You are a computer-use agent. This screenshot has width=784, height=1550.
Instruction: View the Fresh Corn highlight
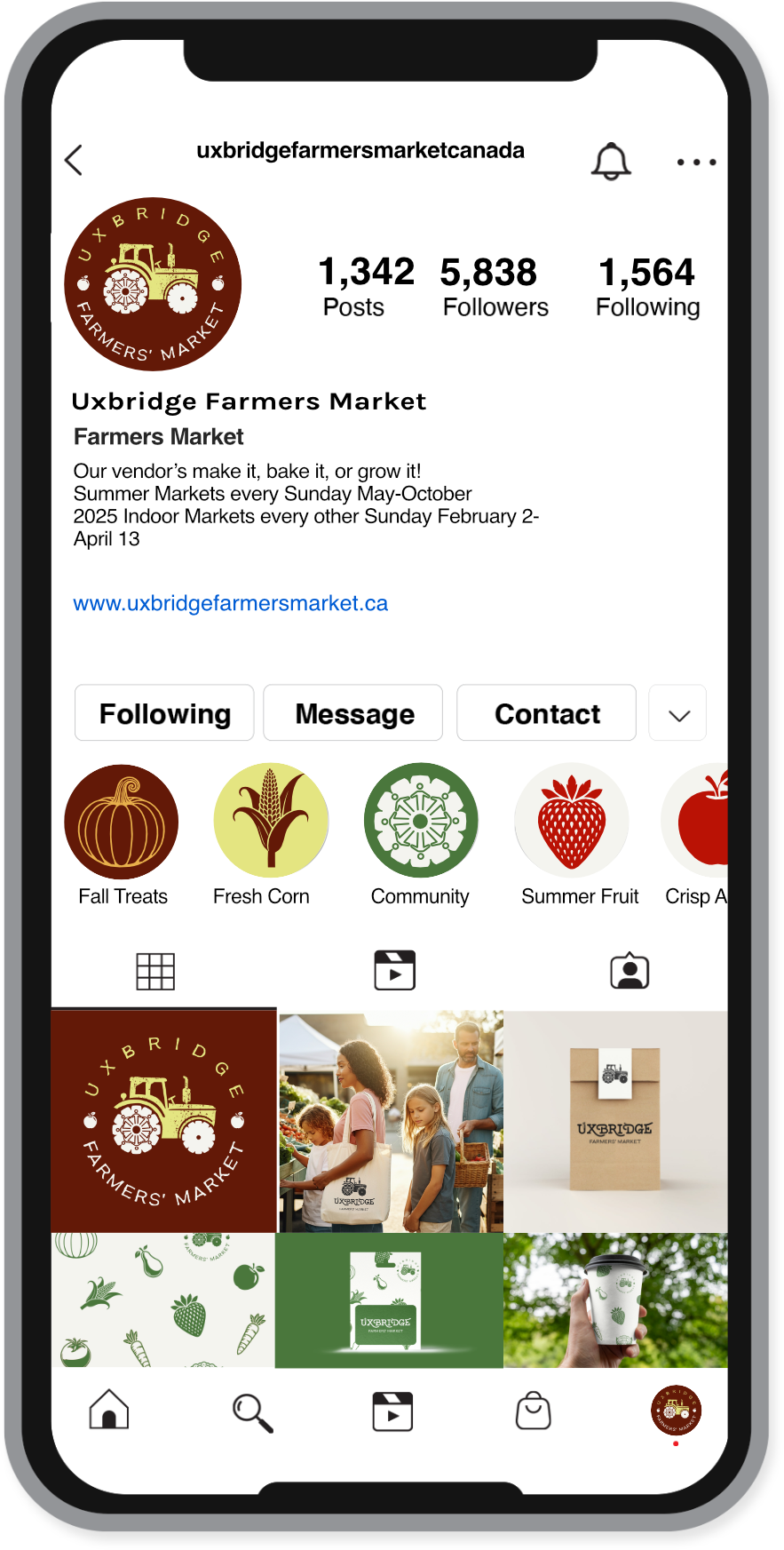click(271, 822)
